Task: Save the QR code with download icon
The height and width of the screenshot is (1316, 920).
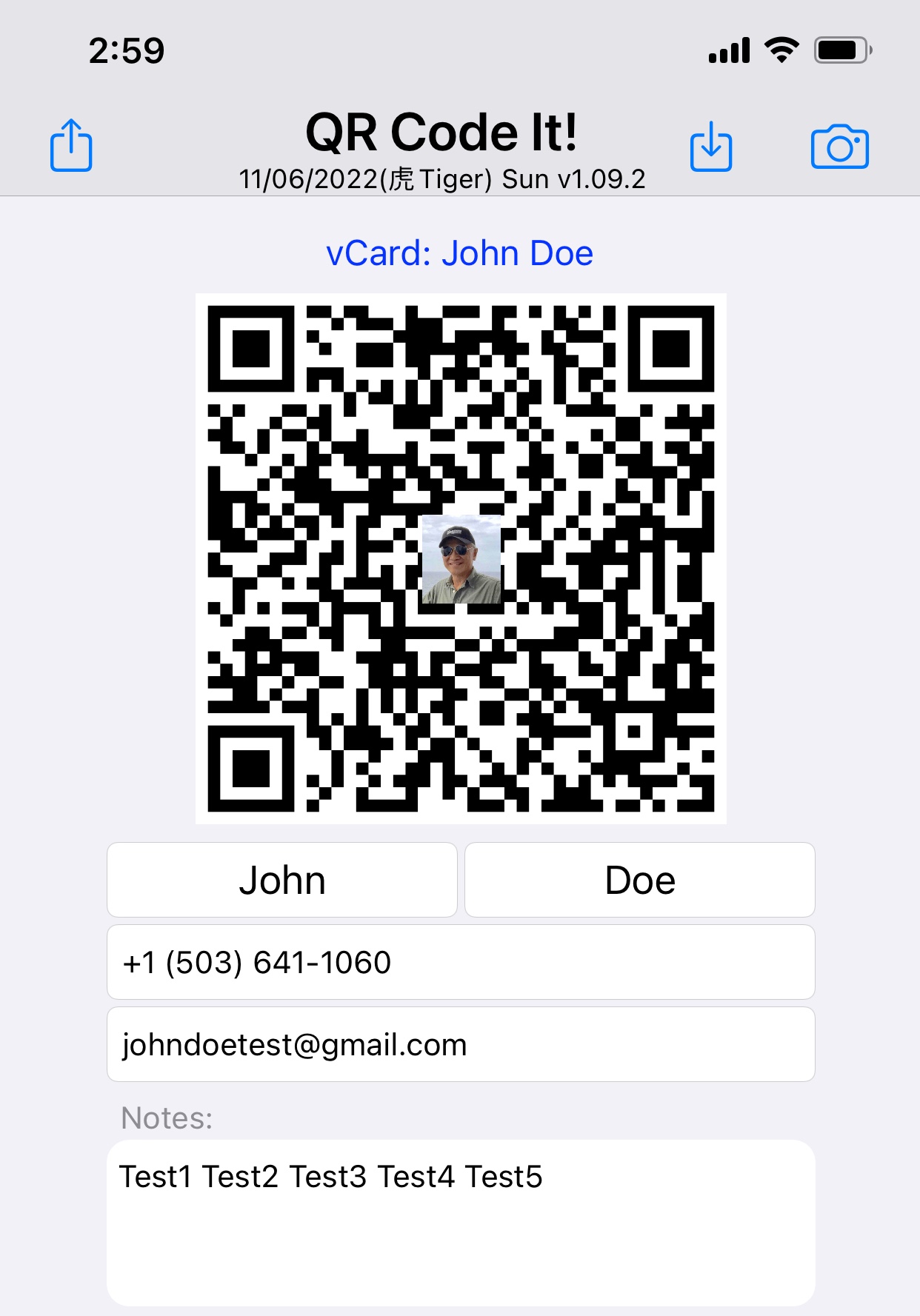Action: click(x=710, y=146)
